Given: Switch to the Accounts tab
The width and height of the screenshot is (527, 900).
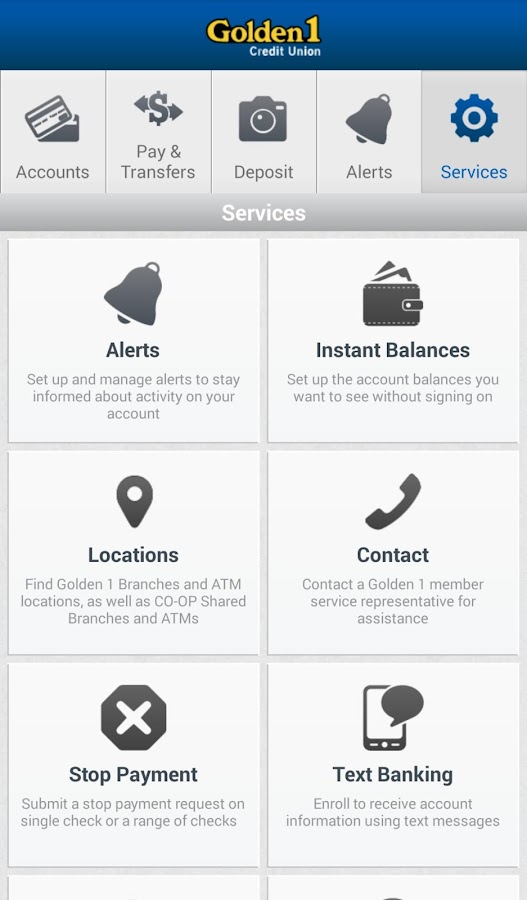Looking at the screenshot, I should click(x=53, y=132).
